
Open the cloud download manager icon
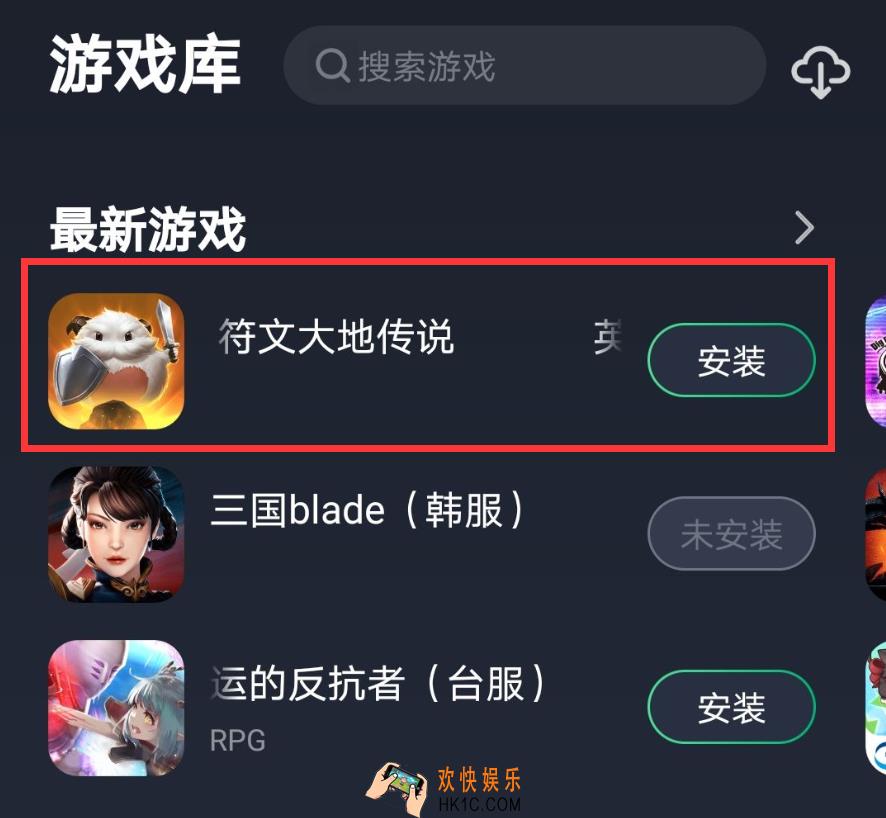pos(821,71)
